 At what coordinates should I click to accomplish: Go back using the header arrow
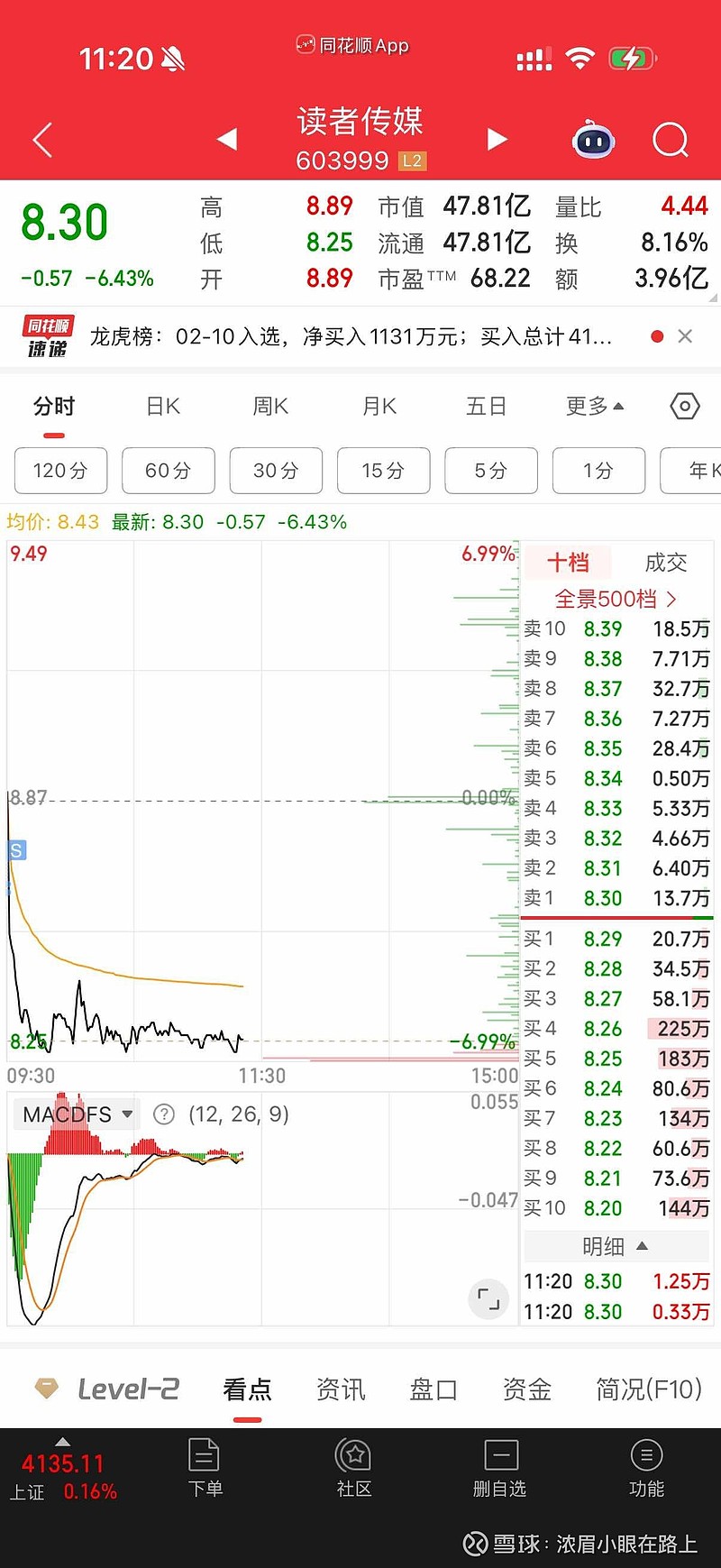42,140
